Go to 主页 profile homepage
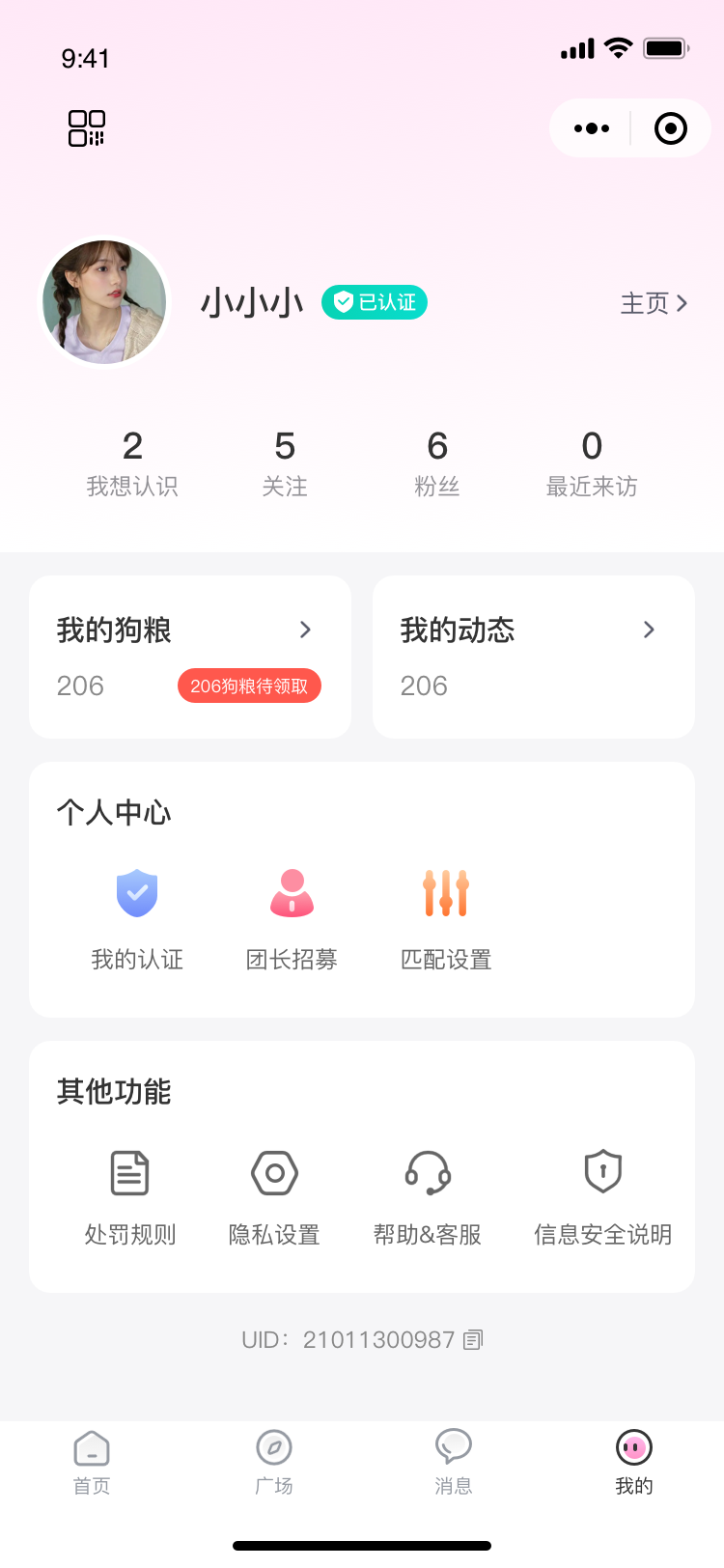This screenshot has width=724, height=1568. pos(654,303)
